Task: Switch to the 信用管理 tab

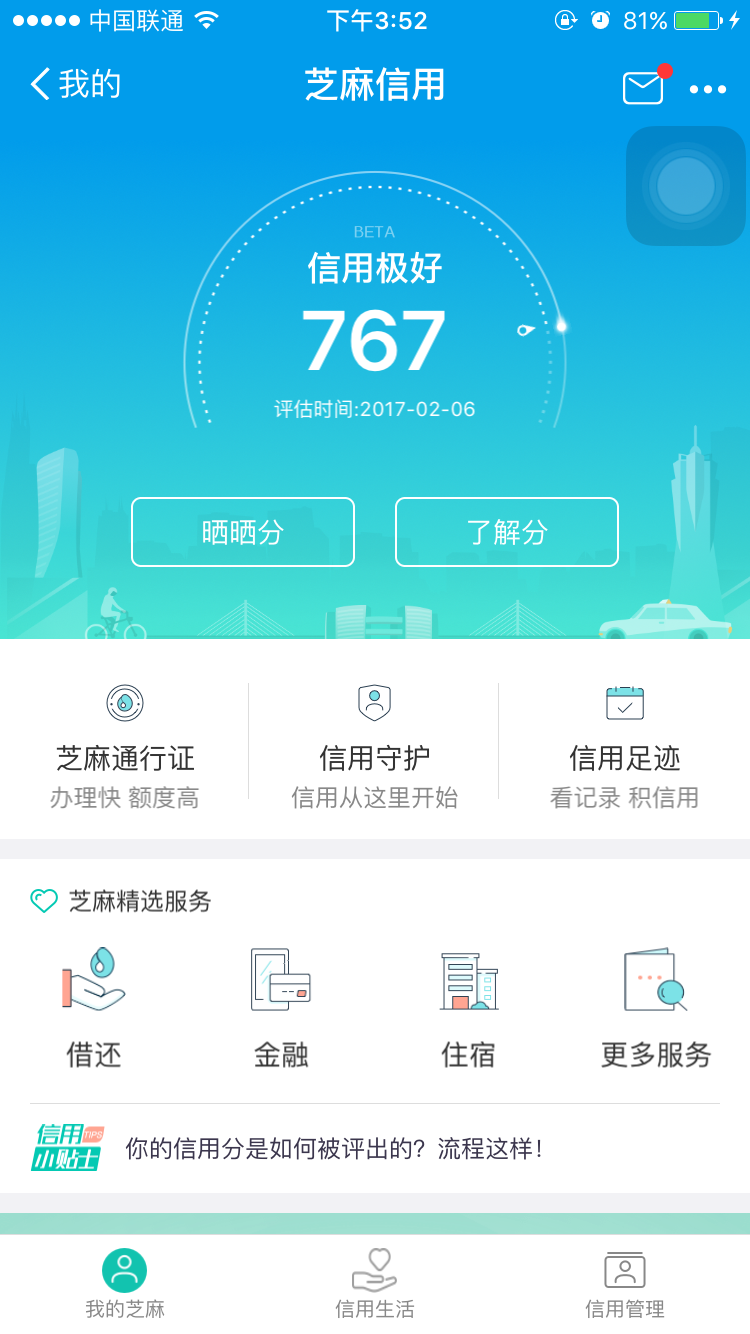Action: click(625, 1283)
